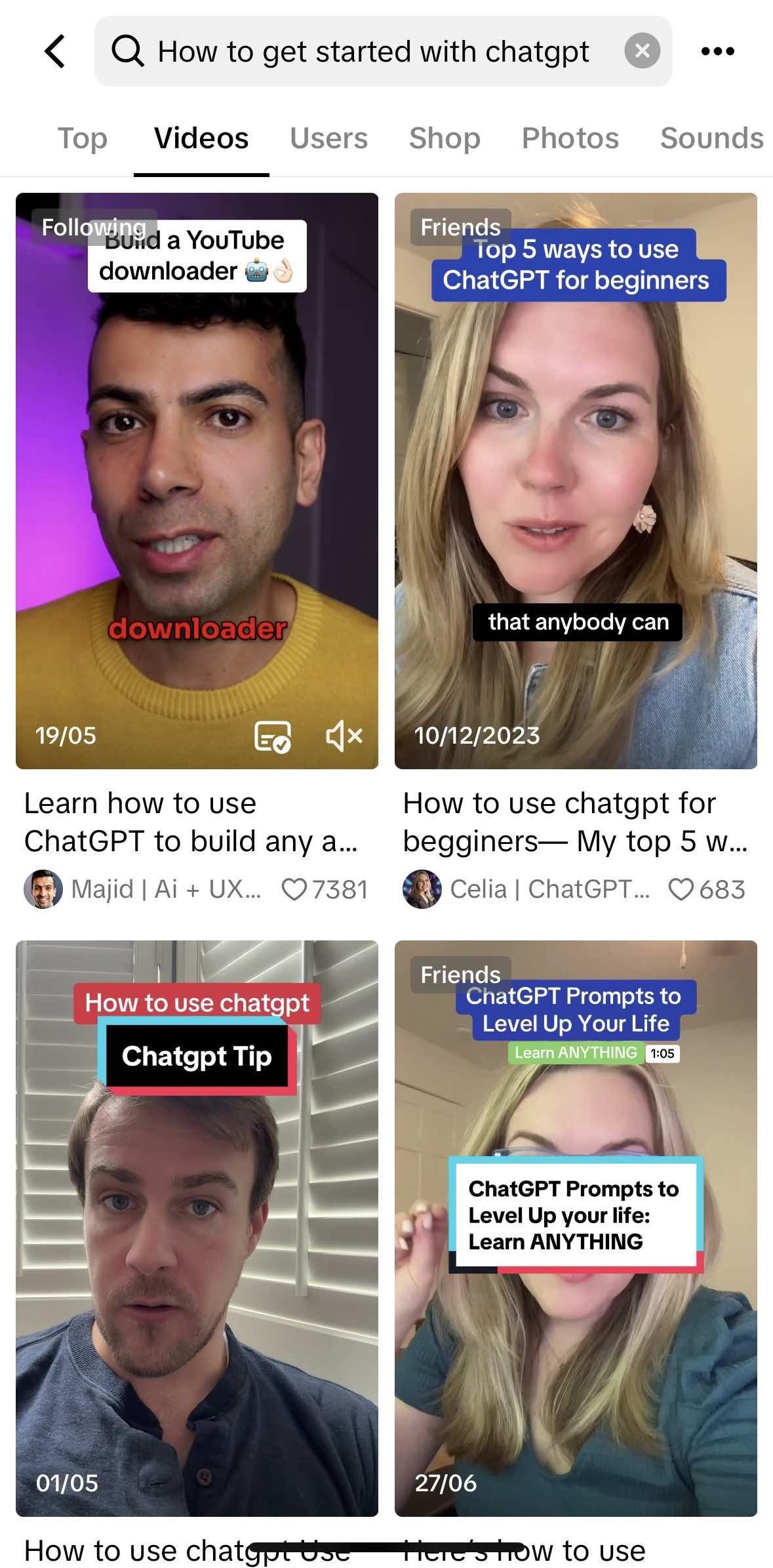Like Celia's video with 683 likes
773x1568 pixels.
pos(681,889)
